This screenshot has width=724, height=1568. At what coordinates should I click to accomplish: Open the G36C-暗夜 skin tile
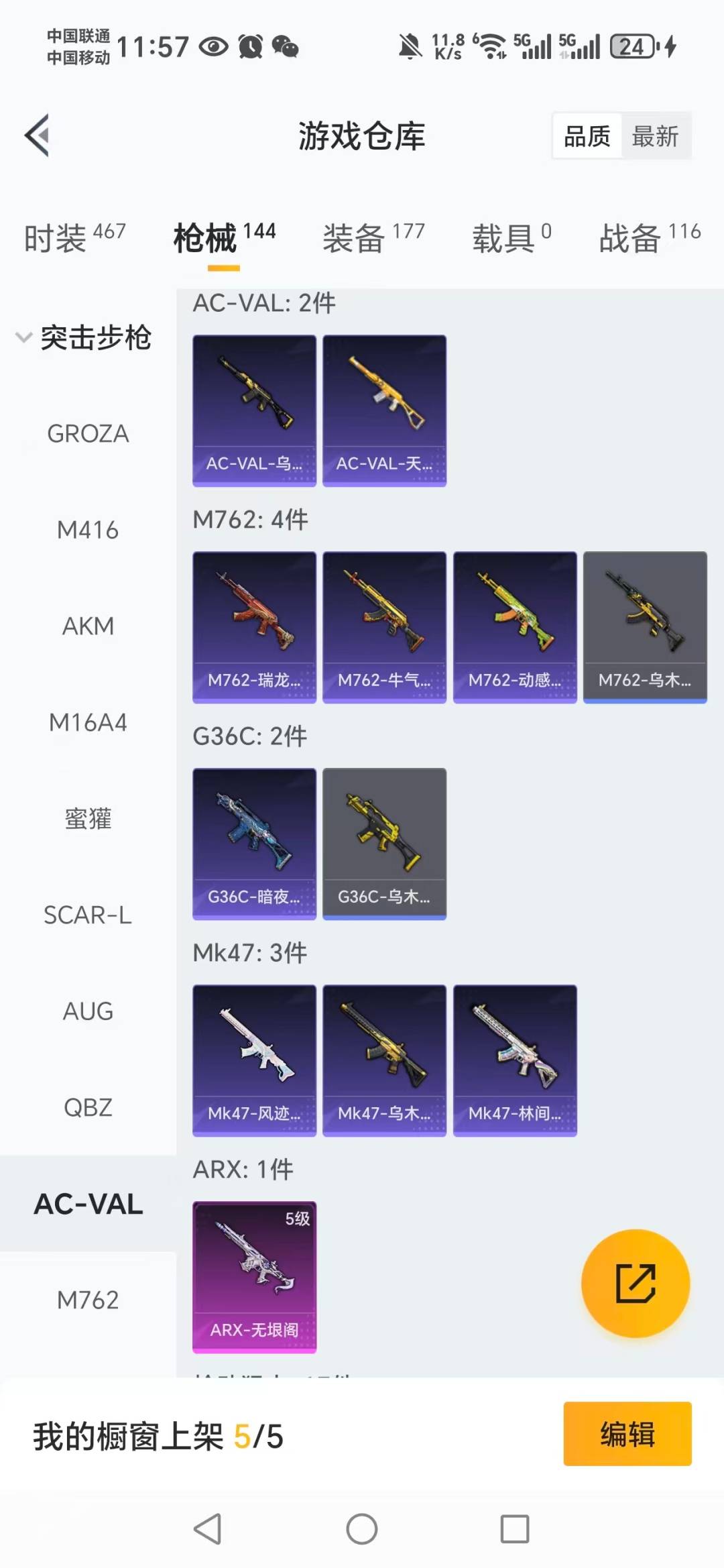(x=254, y=844)
